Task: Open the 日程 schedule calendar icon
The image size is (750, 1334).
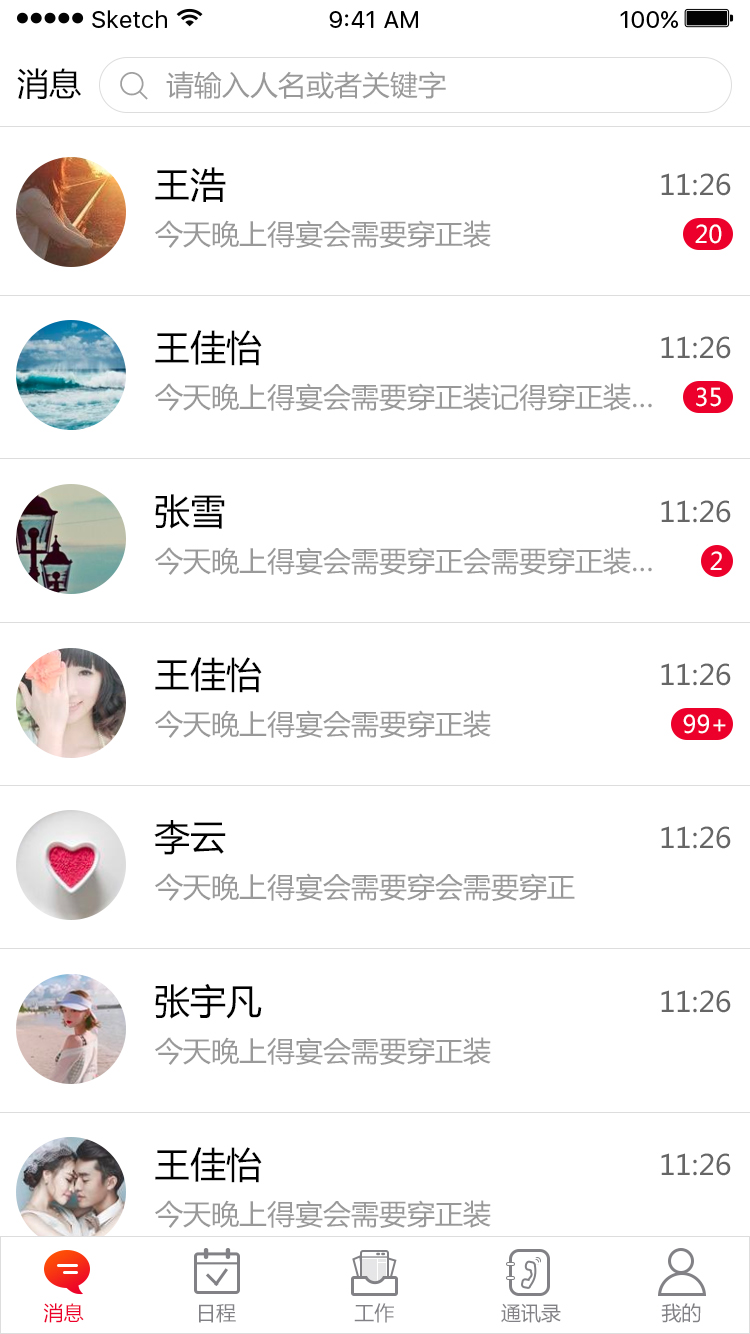Action: click(x=217, y=1272)
